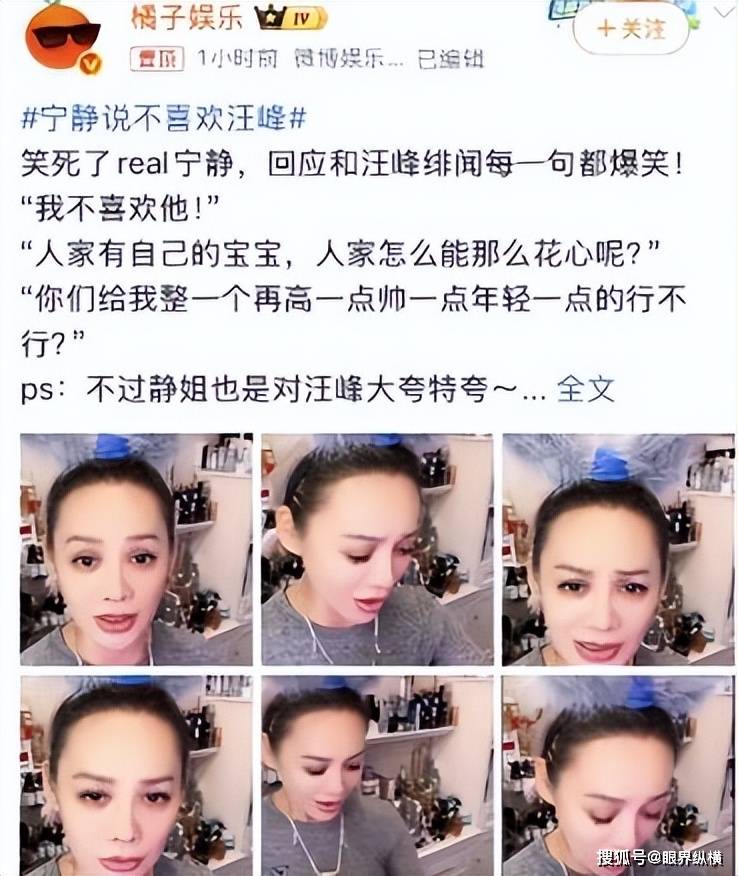View the second photo in the grid
This screenshot has height=876, width=738.
[x=377, y=550]
